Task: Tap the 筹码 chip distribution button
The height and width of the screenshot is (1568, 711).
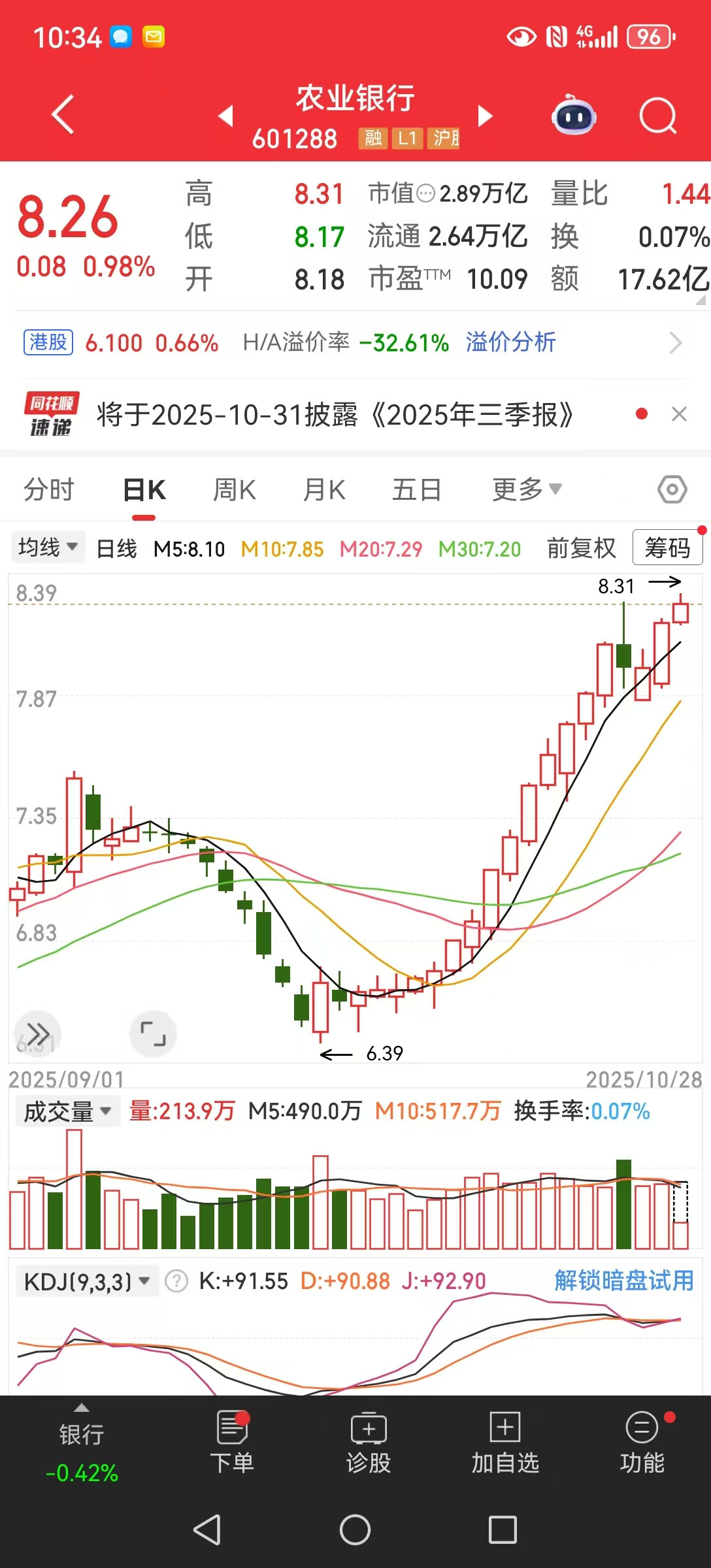Action: click(x=667, y=547)
